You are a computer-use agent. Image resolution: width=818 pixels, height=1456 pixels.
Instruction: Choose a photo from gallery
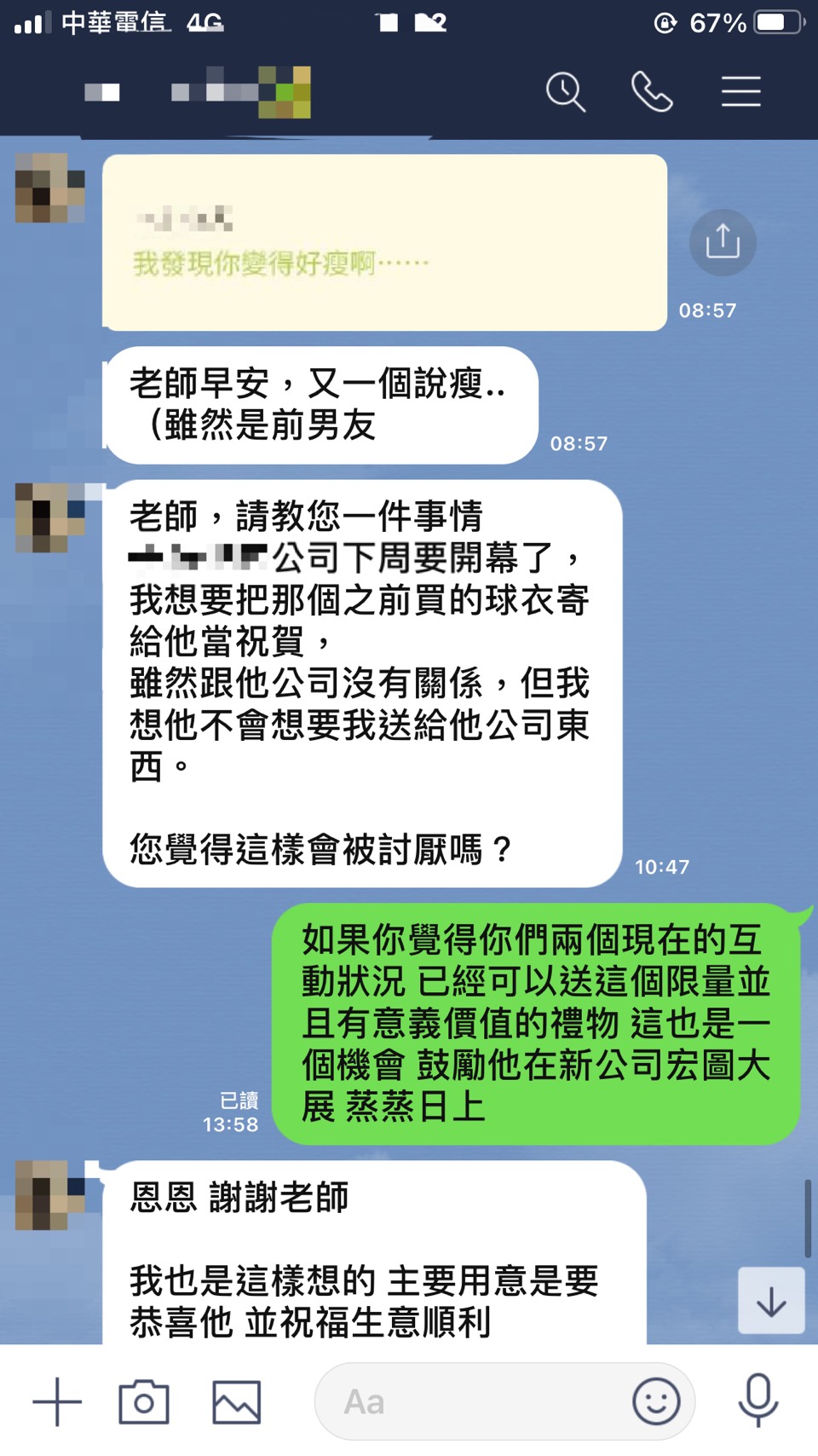point(236,1401)
